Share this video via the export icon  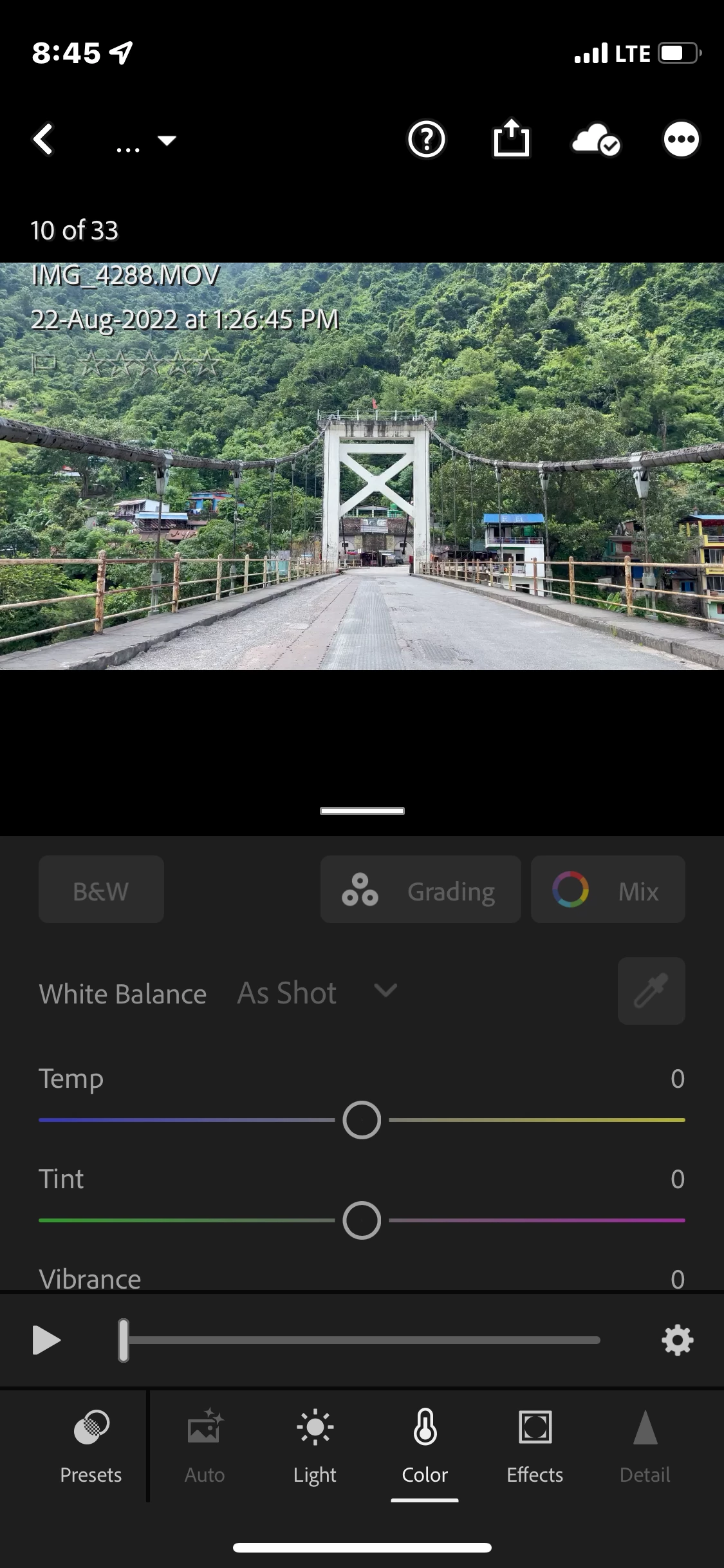tap(512, 138)
